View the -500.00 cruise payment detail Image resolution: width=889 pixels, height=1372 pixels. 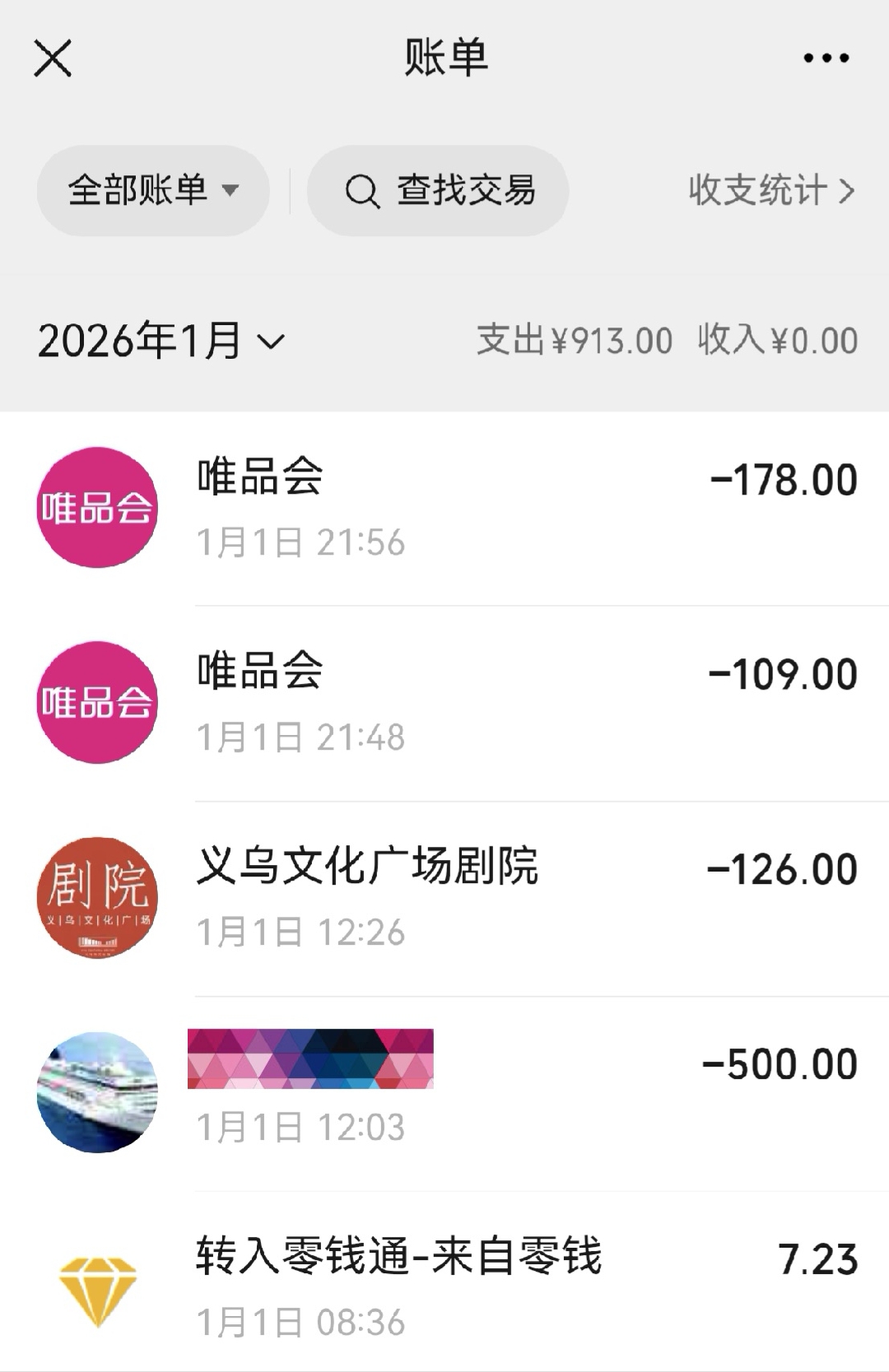coord(494,1090)
